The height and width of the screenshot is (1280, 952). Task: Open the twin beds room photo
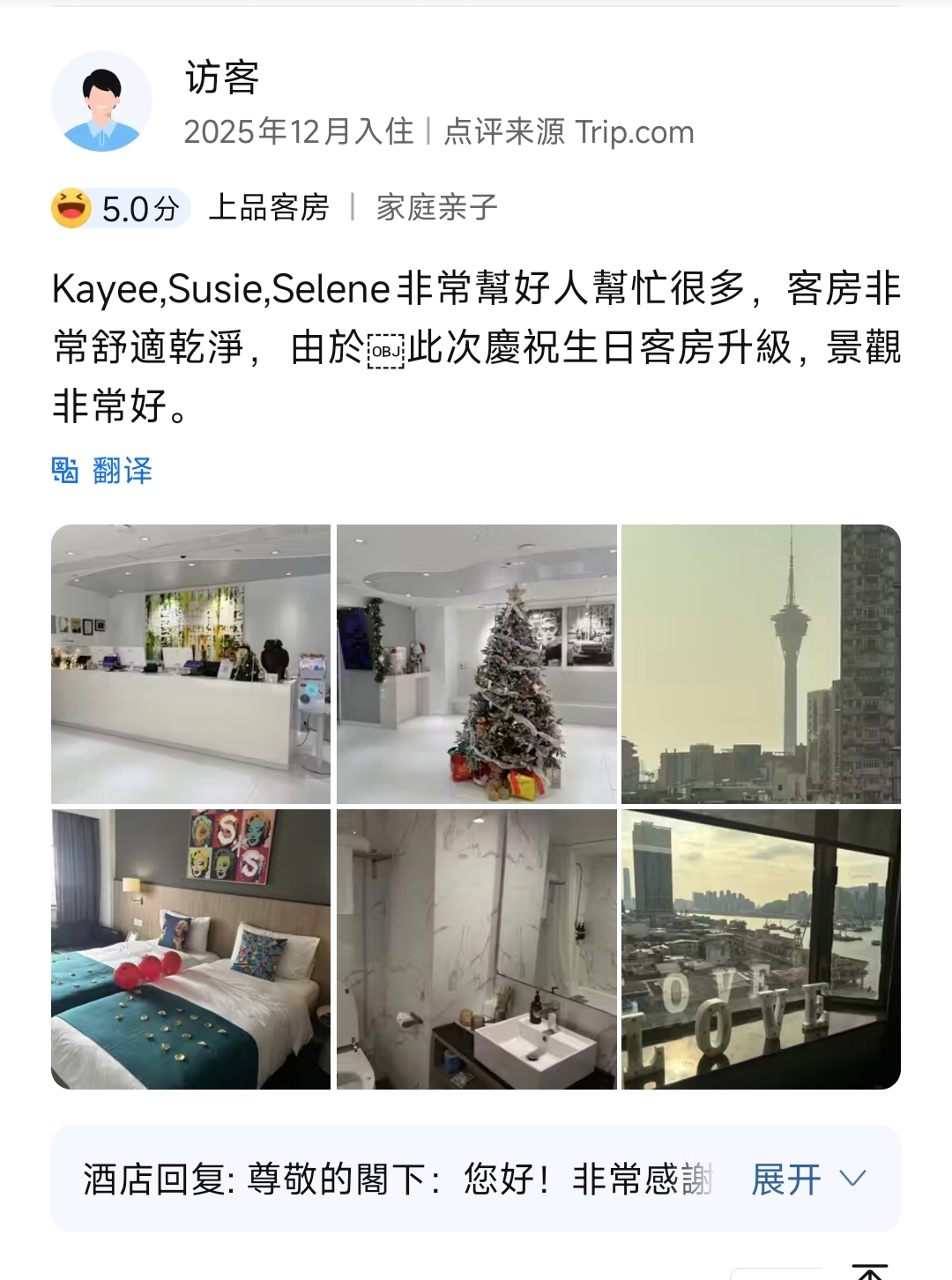click(191, 949)
